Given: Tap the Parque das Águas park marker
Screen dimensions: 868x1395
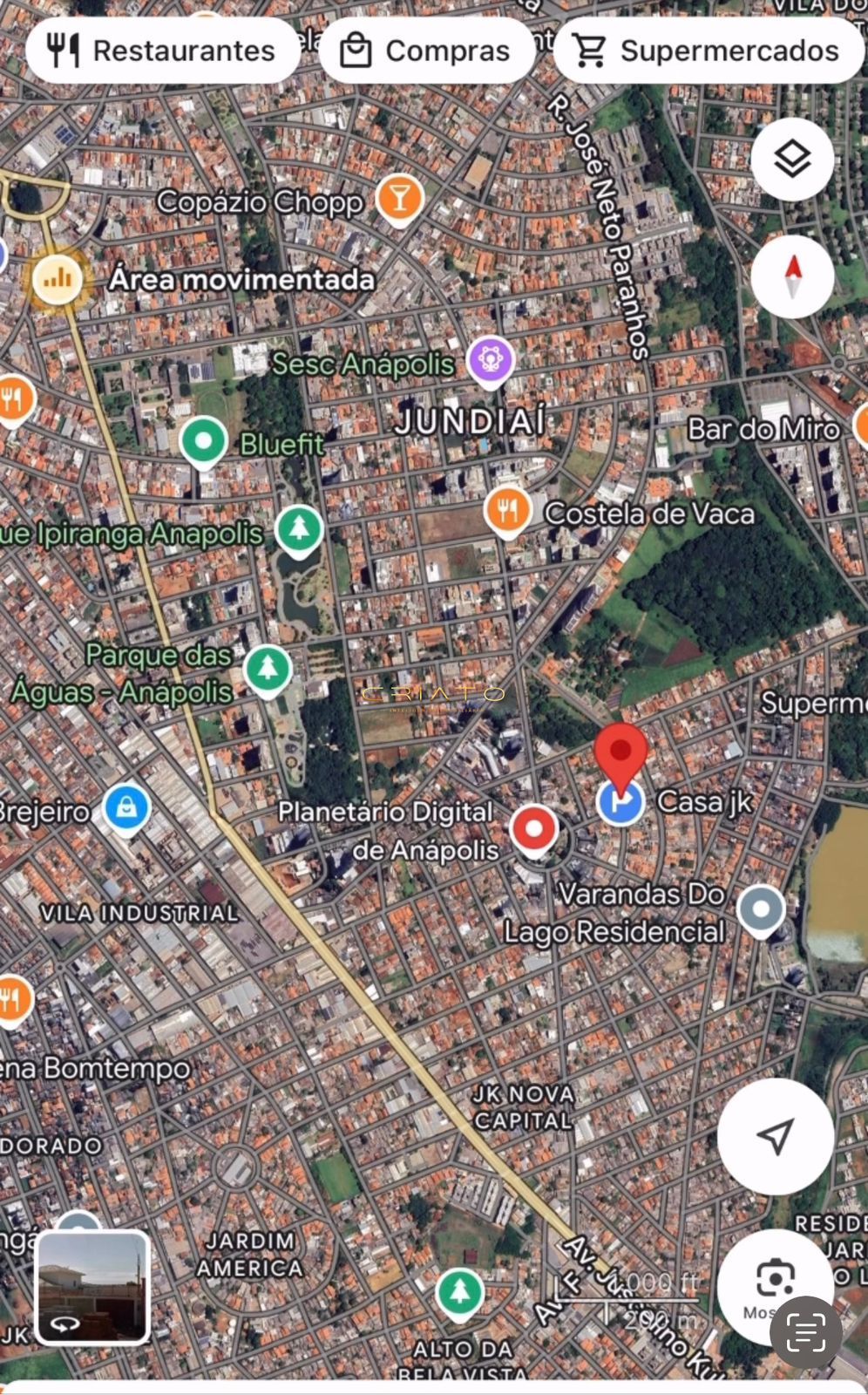Looking at the screenshot, I should point(268,669).
